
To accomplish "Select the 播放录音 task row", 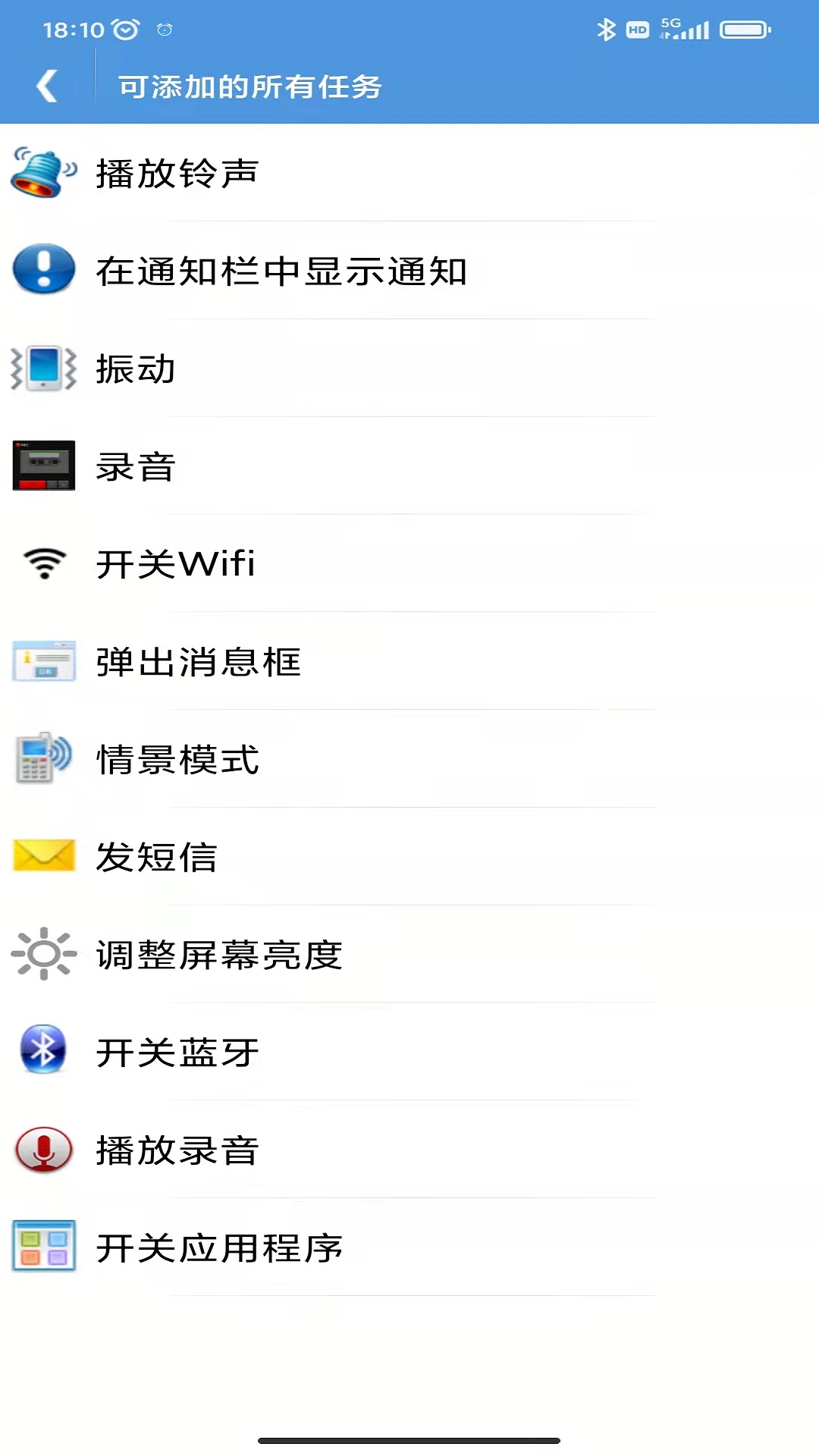I will pos(303,1149).
